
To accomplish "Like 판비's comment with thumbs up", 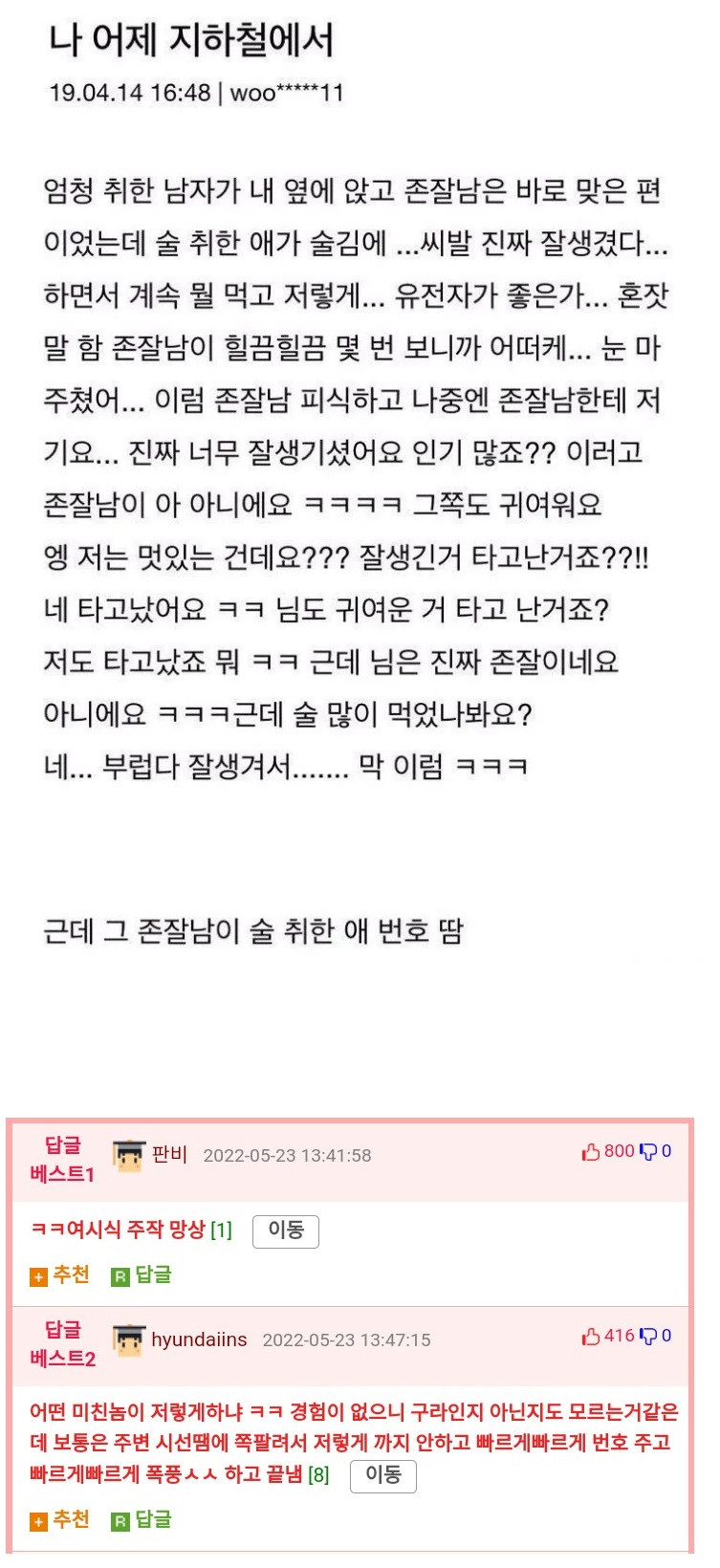I will [x=591, y=1152].
